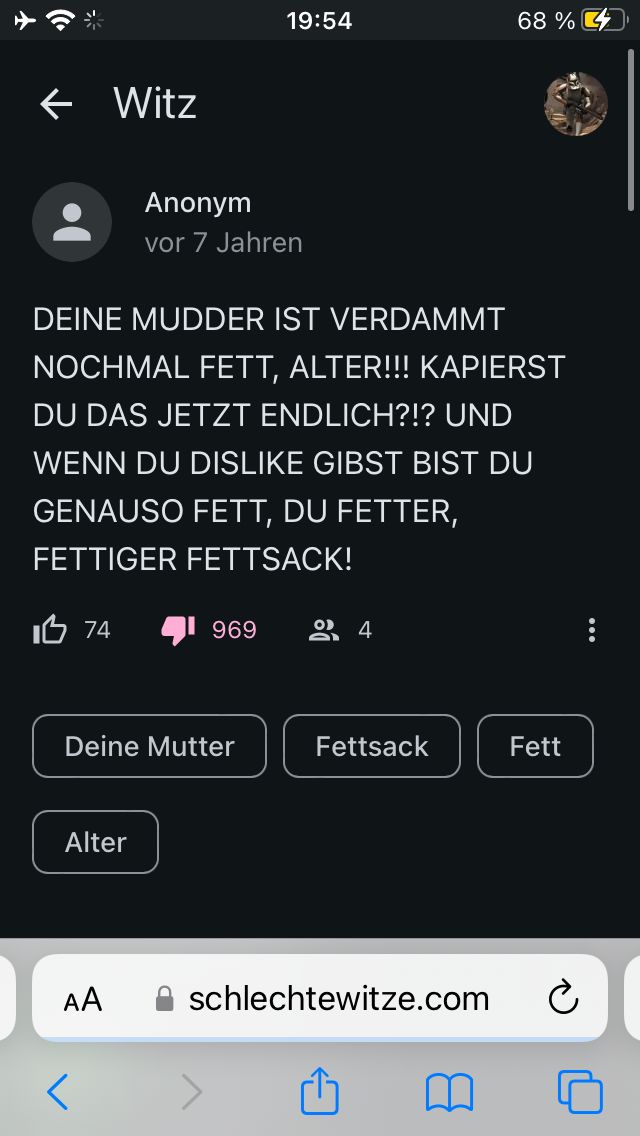Select the Deine Mutter tag chip

click(150, 746)
